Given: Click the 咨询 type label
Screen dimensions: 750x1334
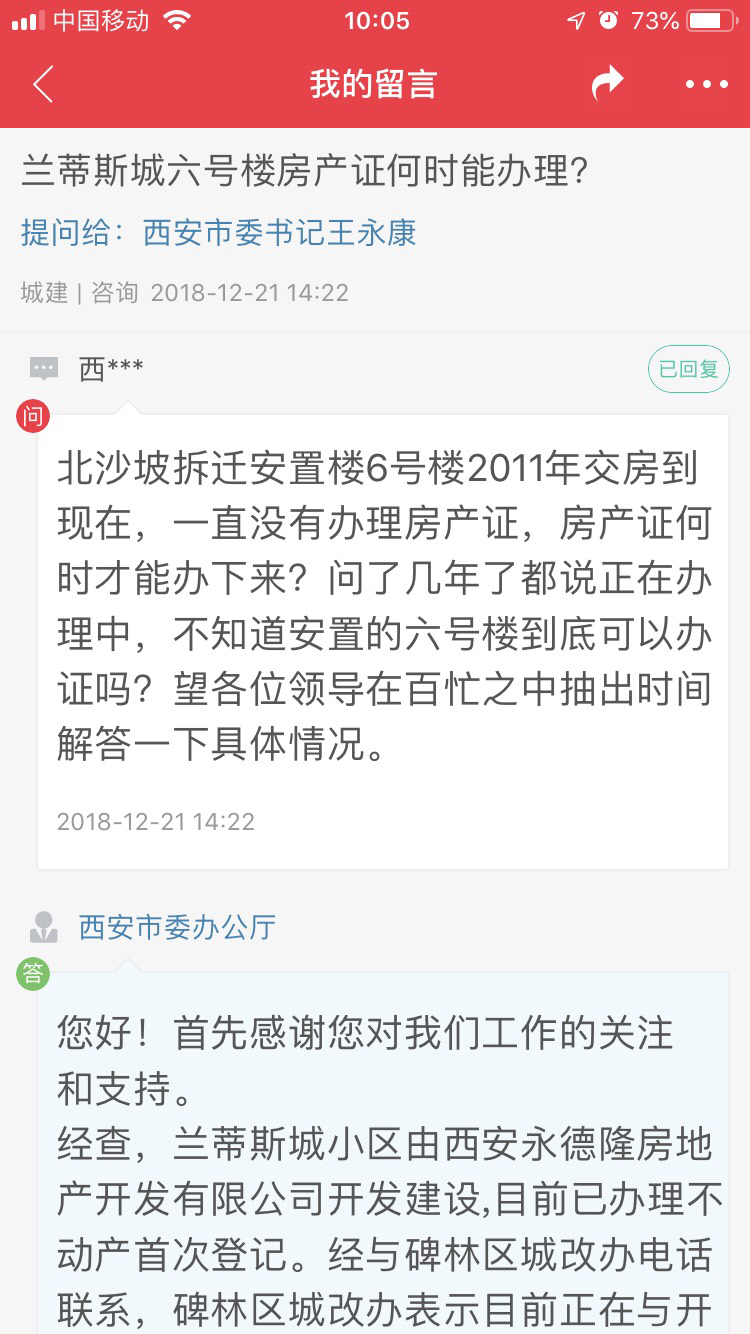Looking at the screenshot, I should pyautogui.click(x=112, y=292).
